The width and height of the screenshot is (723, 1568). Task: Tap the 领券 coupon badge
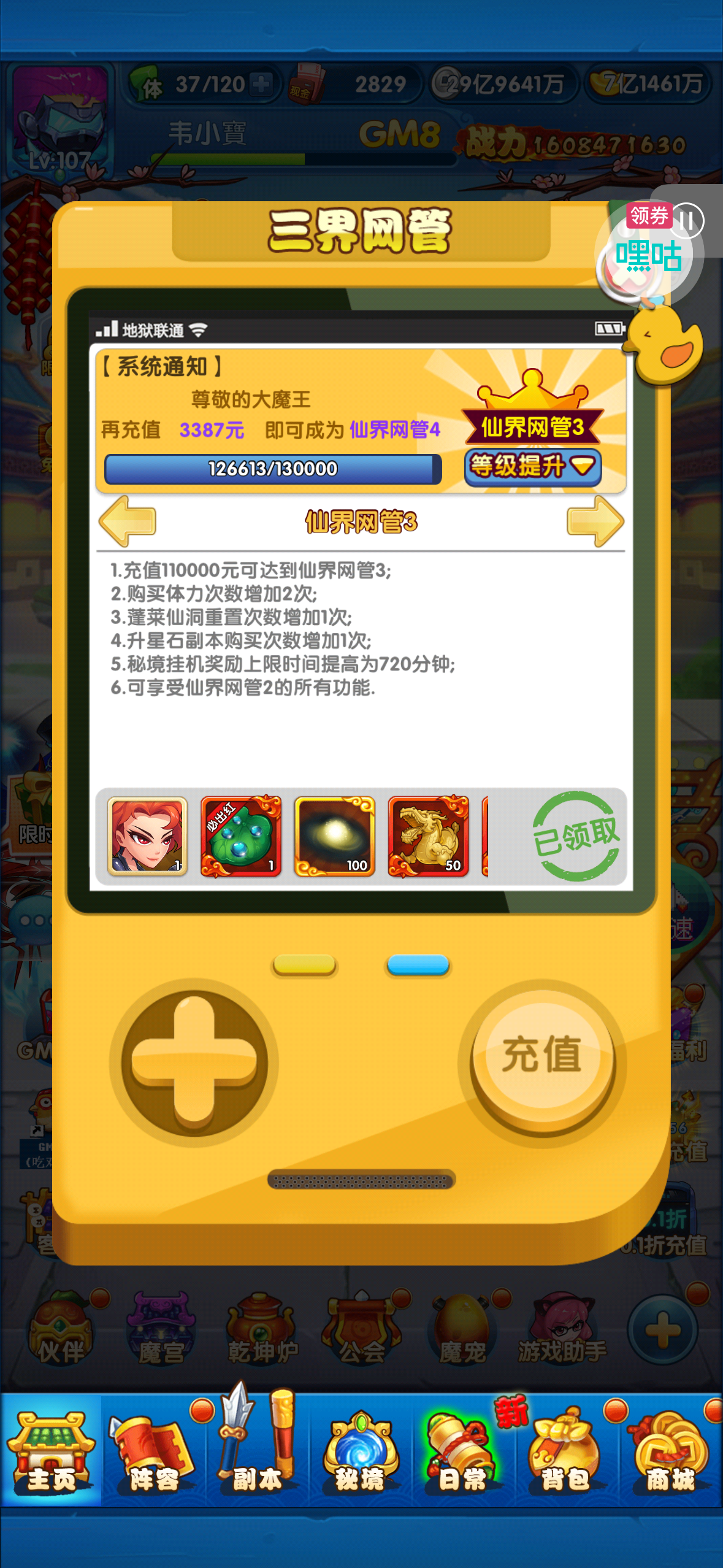[x=649, y=216]
